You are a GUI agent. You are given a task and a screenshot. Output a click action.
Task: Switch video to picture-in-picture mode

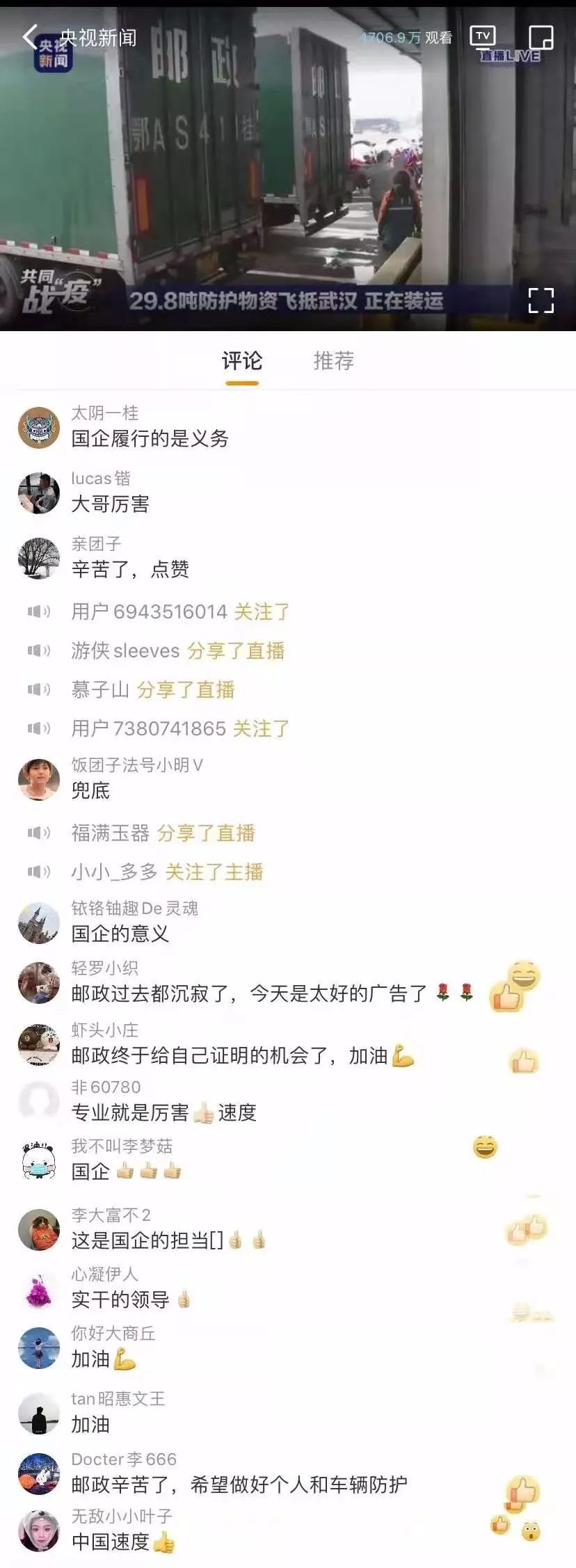(541, 37)
